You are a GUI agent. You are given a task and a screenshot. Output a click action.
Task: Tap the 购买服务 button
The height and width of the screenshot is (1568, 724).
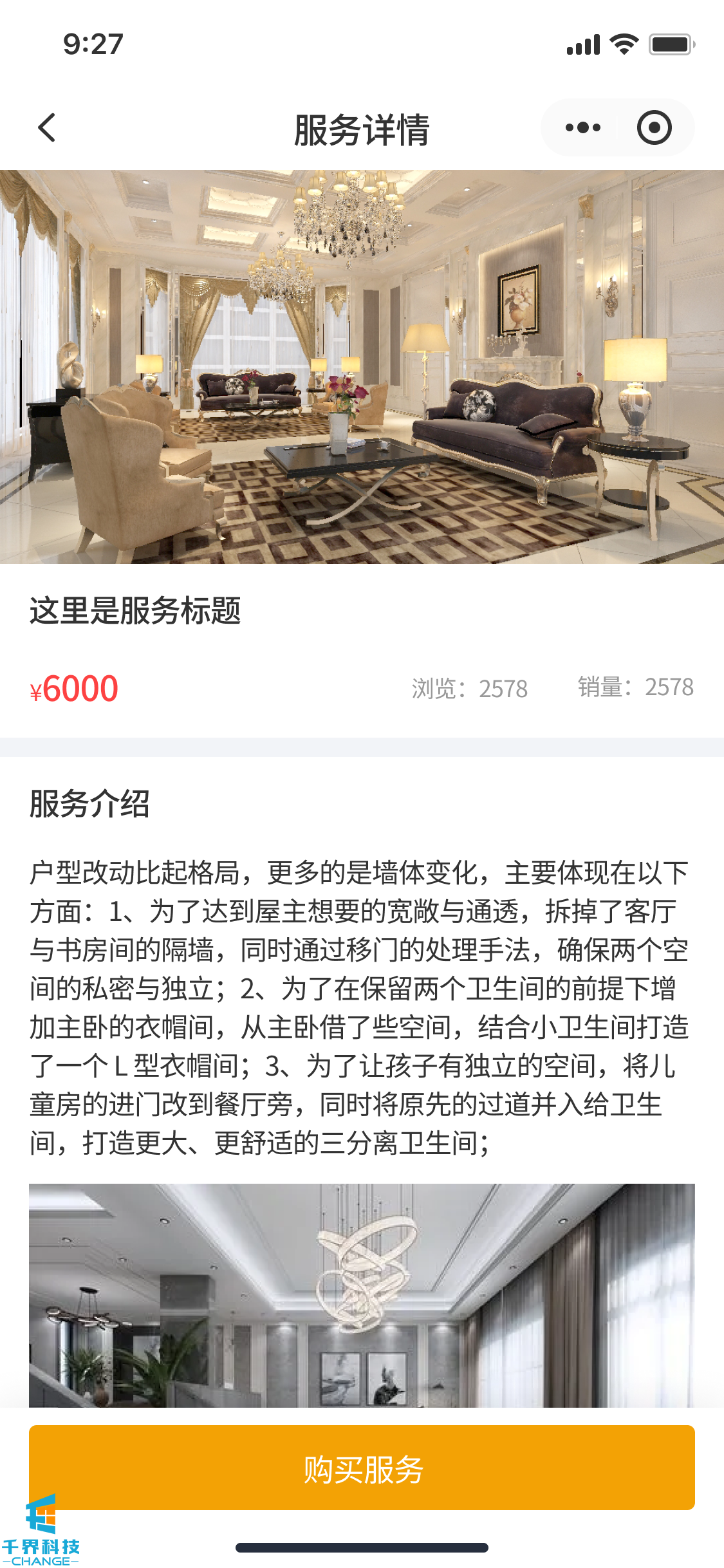[362, 1468]
